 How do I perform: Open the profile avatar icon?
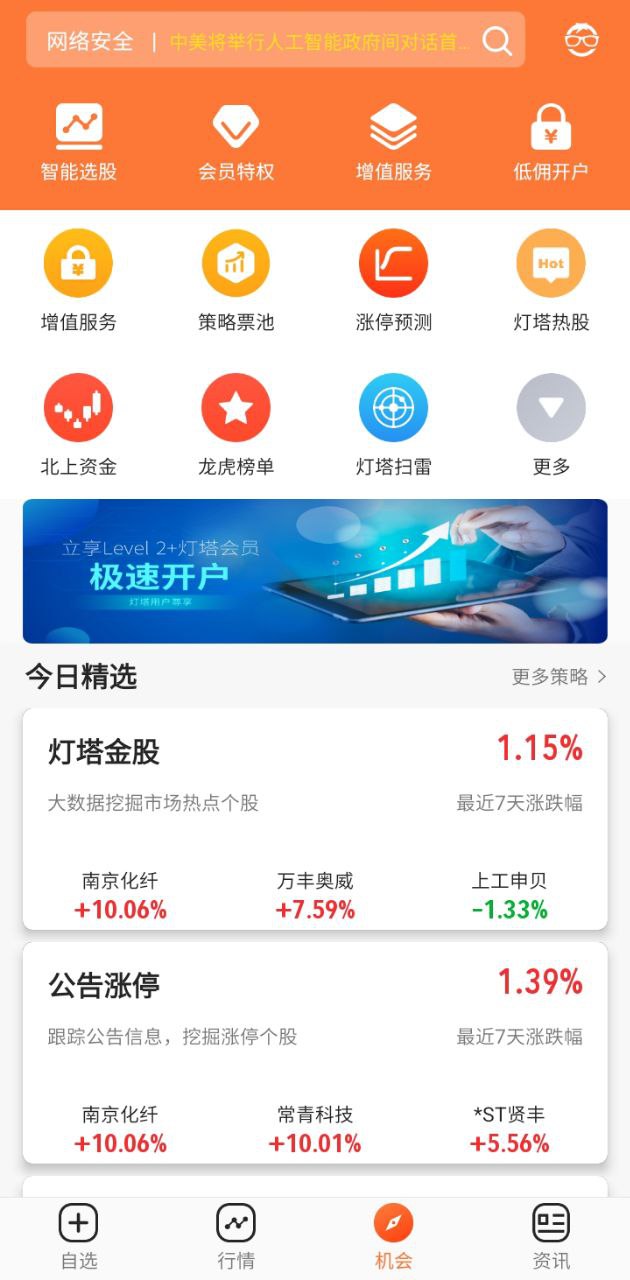pyautogui.click(x=581, y=40)
